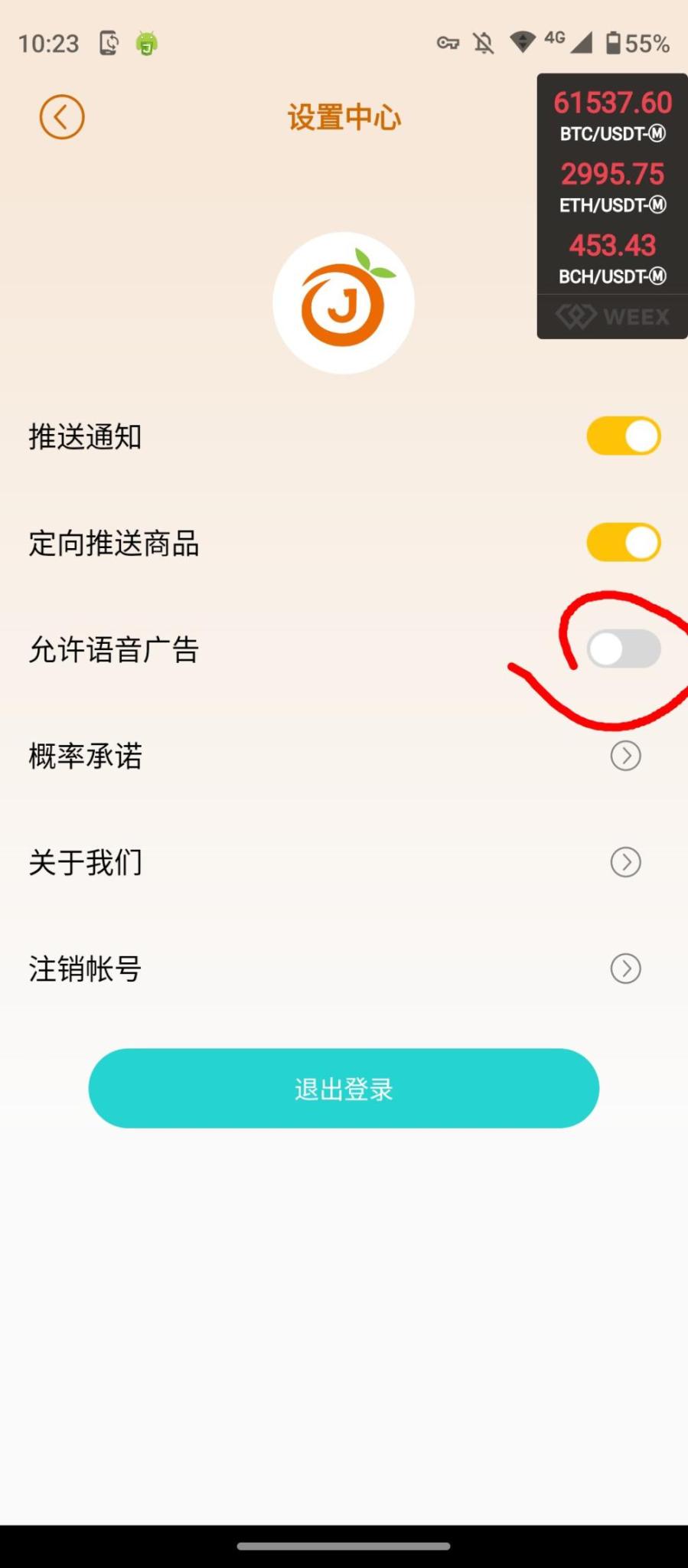The width and height of the screenshot is (688, 1568).
Task: Turn off 推送通知 switch
Action: pyautogui.click(x=623, y=436)
